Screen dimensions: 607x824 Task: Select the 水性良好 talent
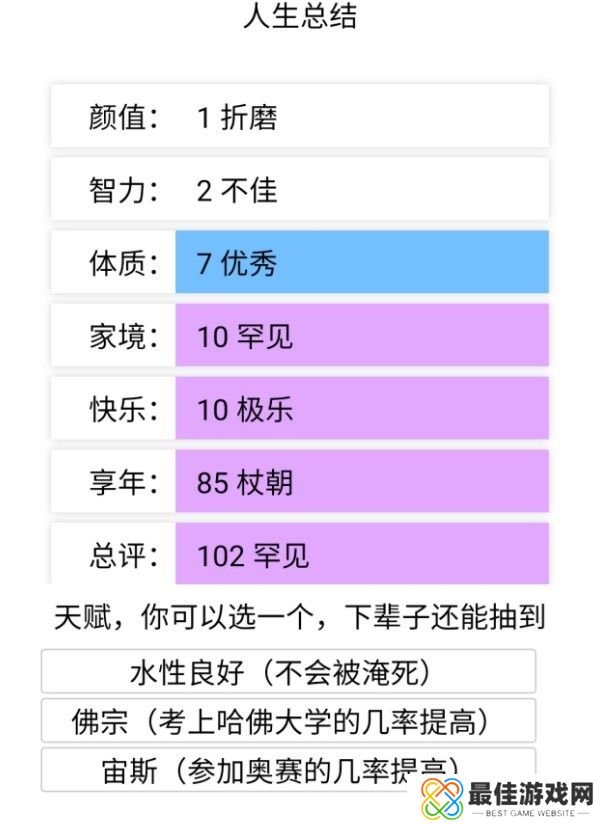[288, 671]
